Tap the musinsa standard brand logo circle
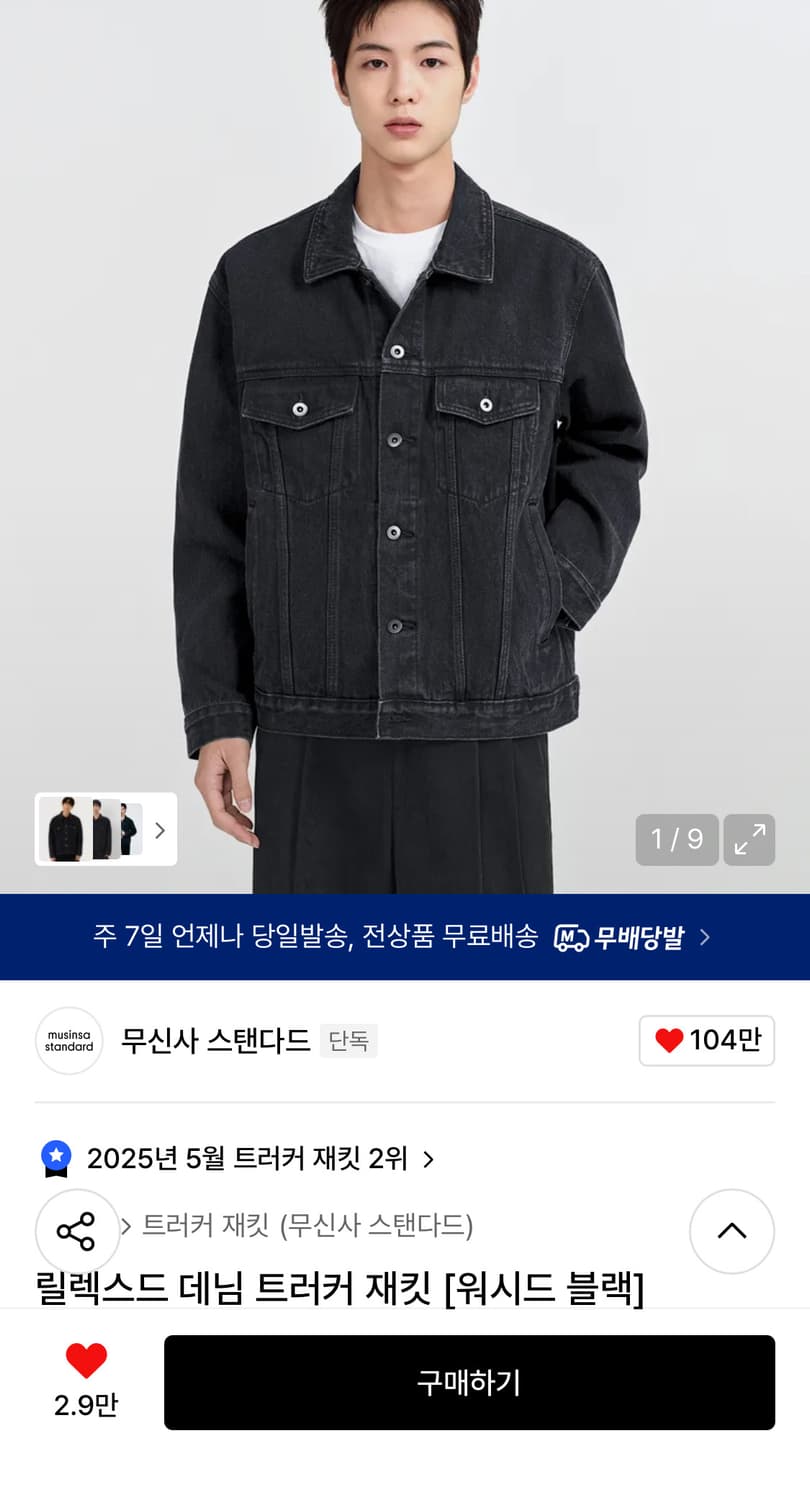Screen dimensions: 810x1500 coord(68,1040)
